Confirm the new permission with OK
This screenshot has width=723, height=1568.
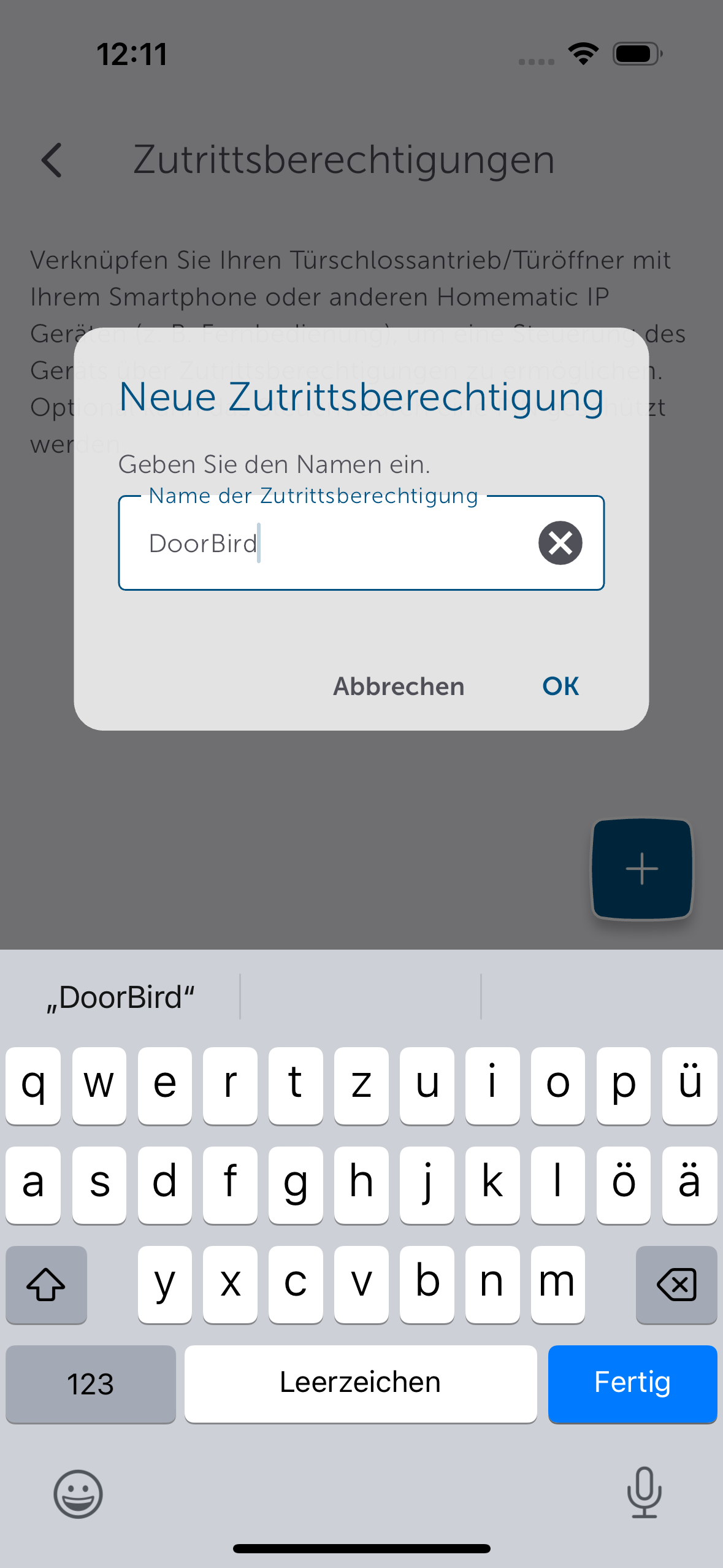tap(560, 686)
